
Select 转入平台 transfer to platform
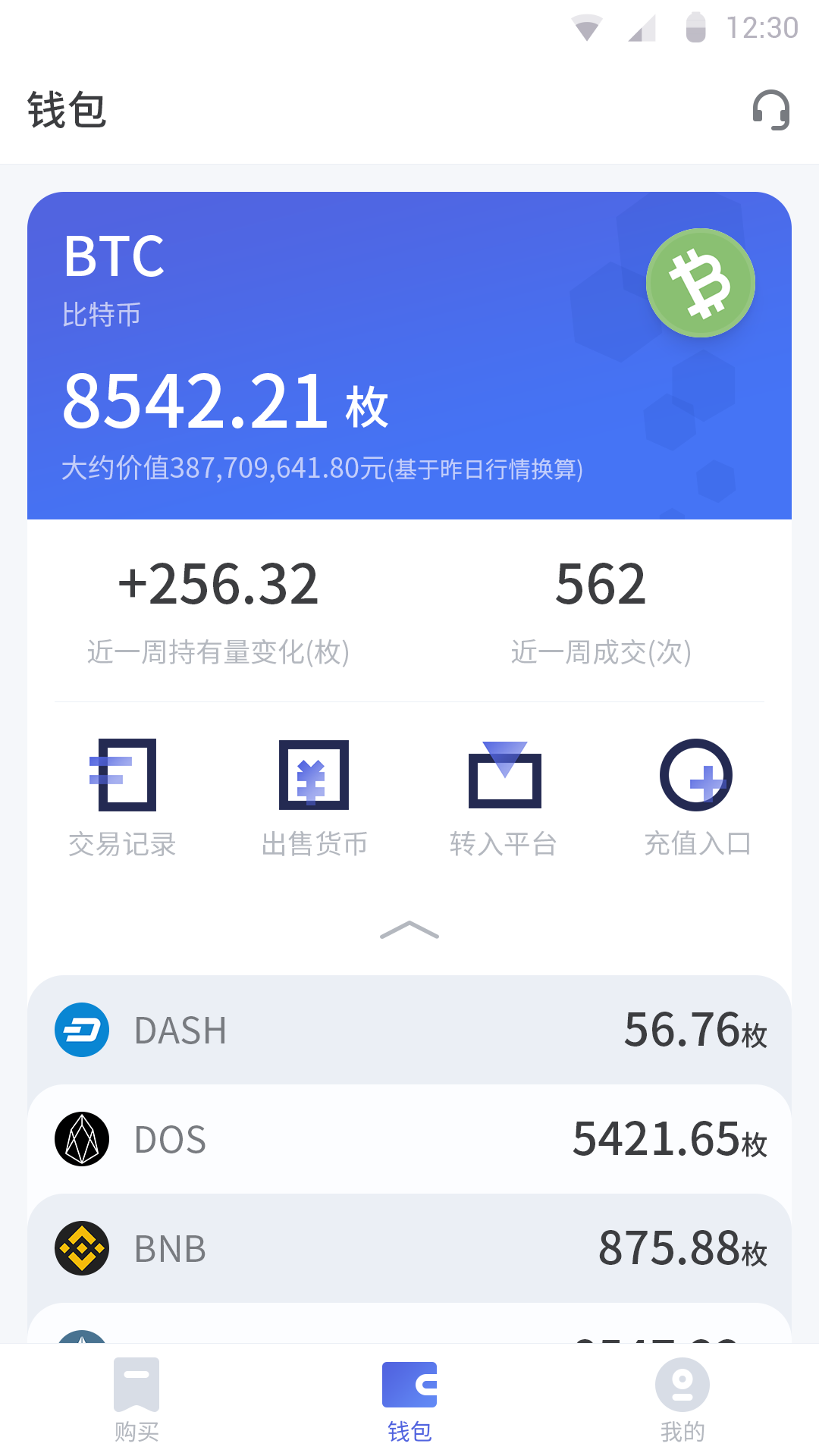(504, 798)
